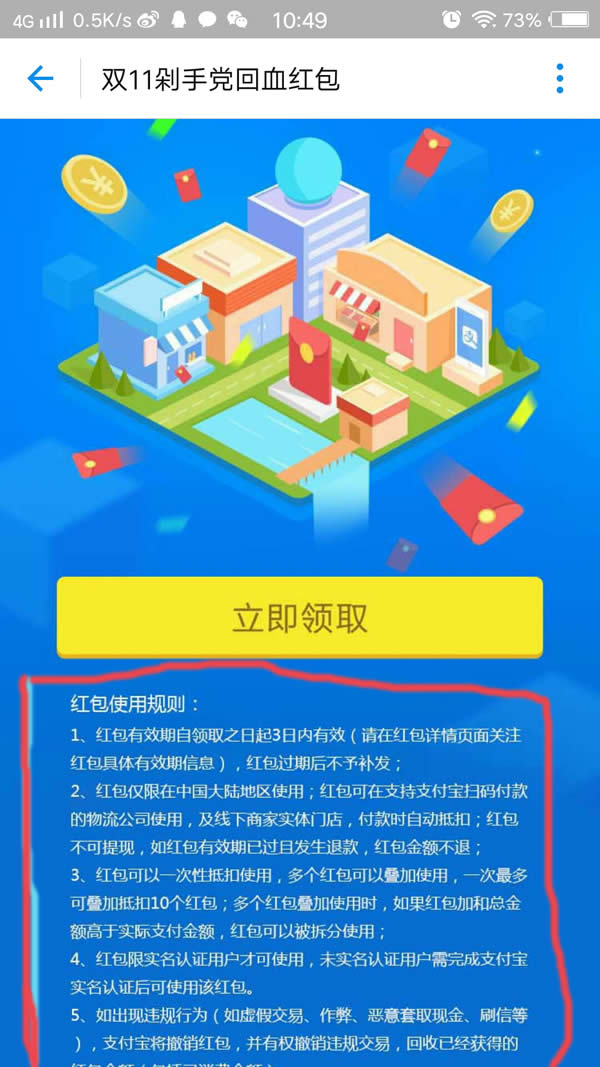Tap the yellow 立即领取 button
600x1067 pixels.
pos(299,617)
